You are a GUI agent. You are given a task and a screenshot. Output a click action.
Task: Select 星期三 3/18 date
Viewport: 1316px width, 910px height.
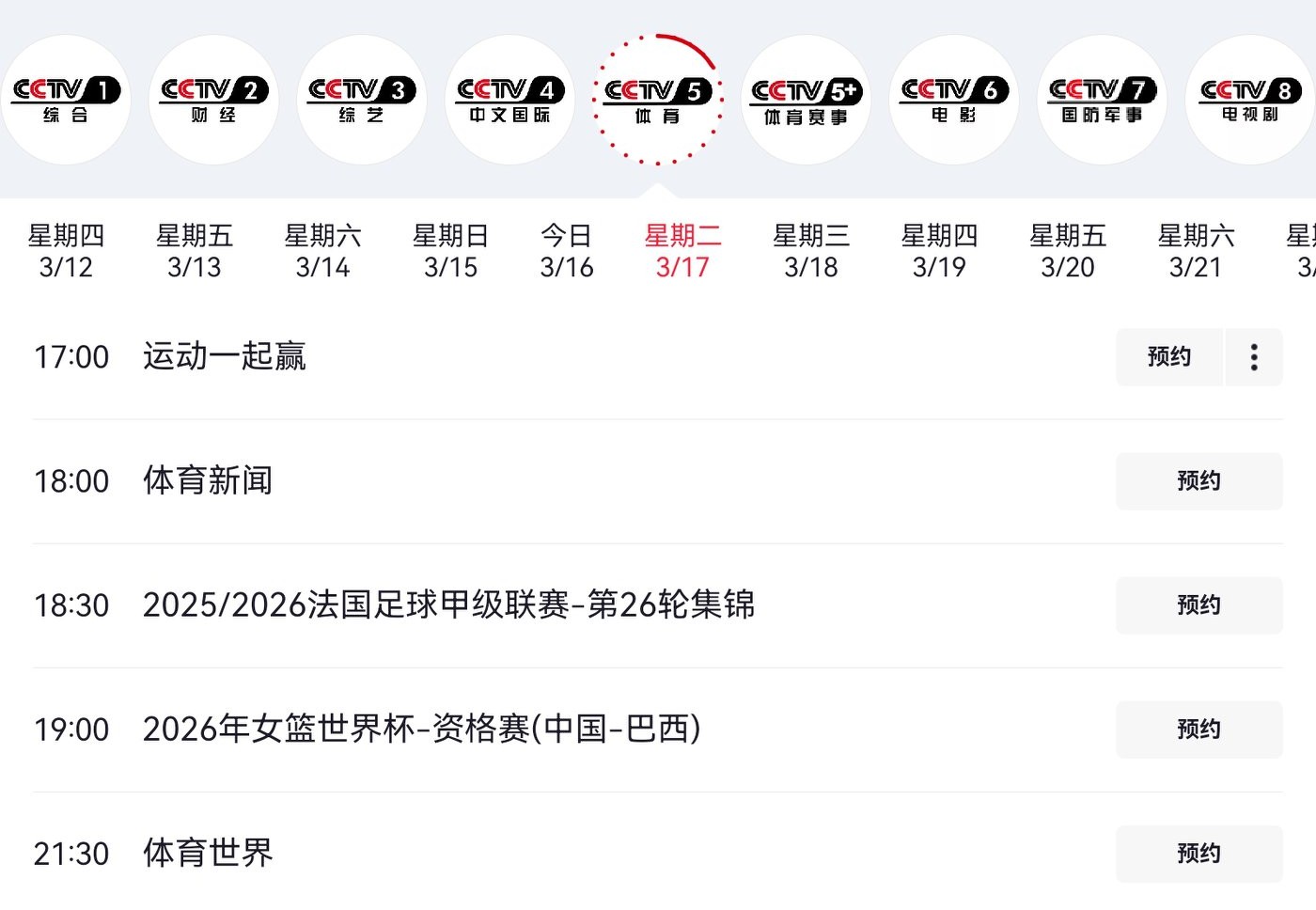tap(810, 251)
